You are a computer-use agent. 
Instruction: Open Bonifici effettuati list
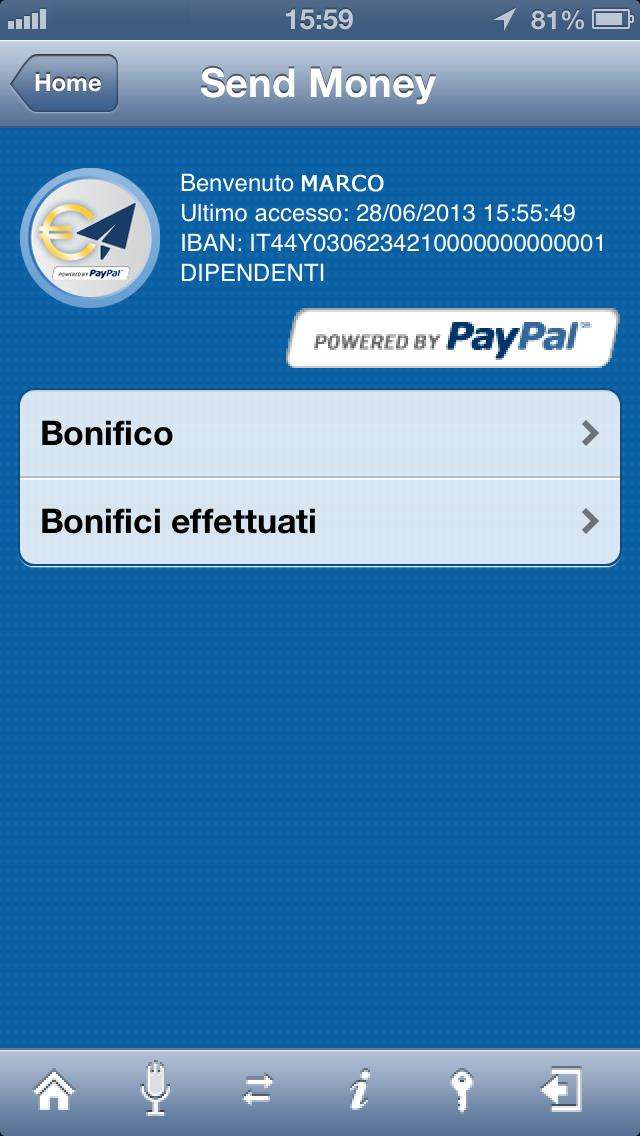(x=320, y=521)
